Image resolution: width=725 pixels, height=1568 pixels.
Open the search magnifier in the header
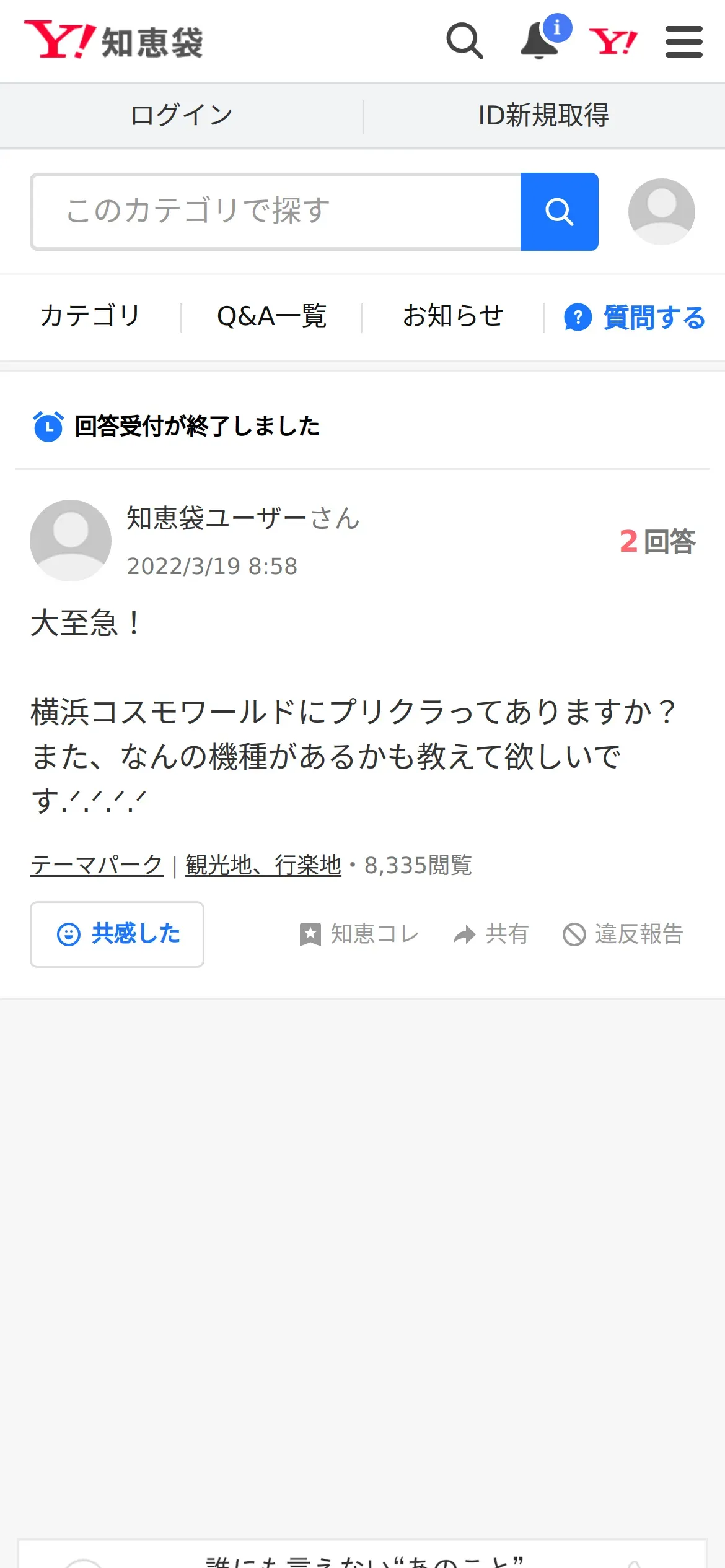point(465,41)
